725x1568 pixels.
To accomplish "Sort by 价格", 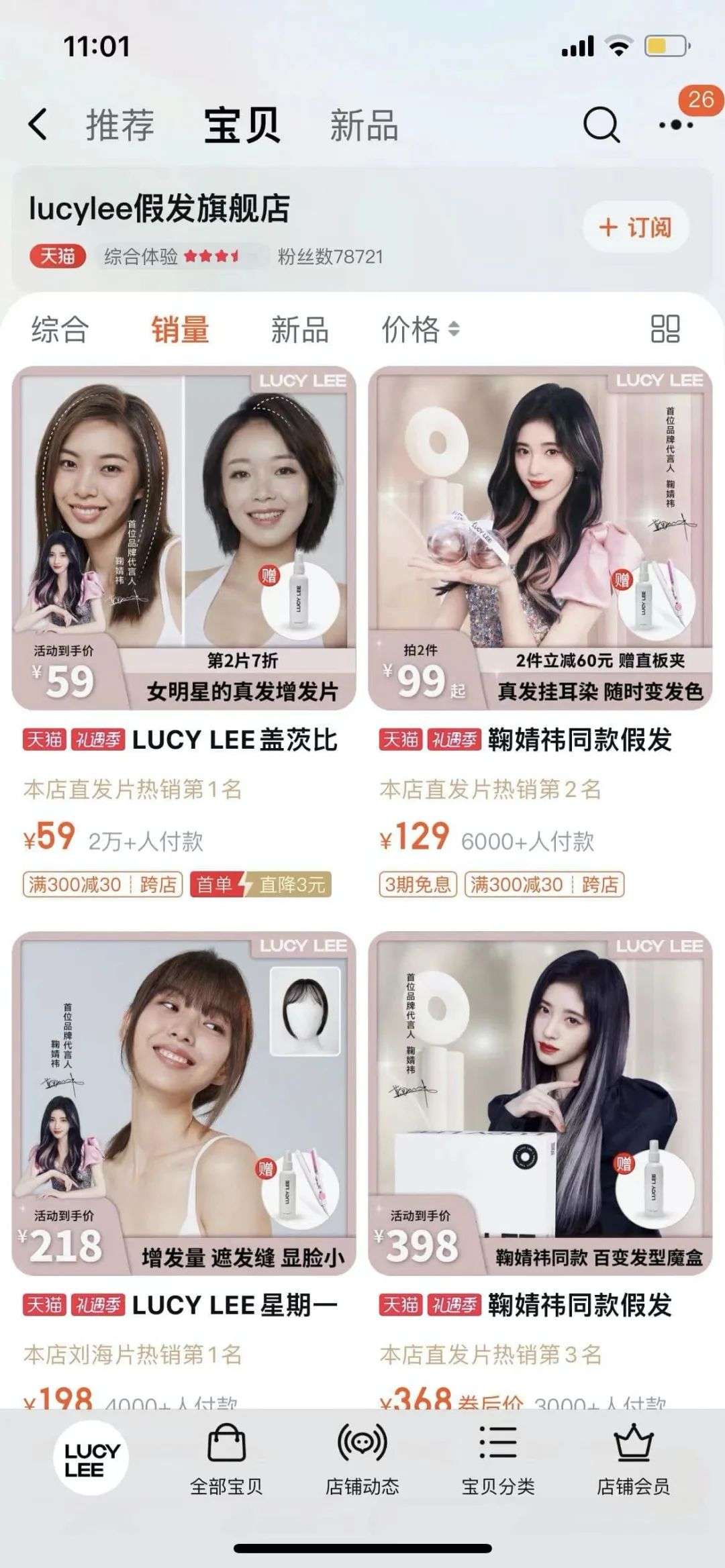I will (420, 329).
